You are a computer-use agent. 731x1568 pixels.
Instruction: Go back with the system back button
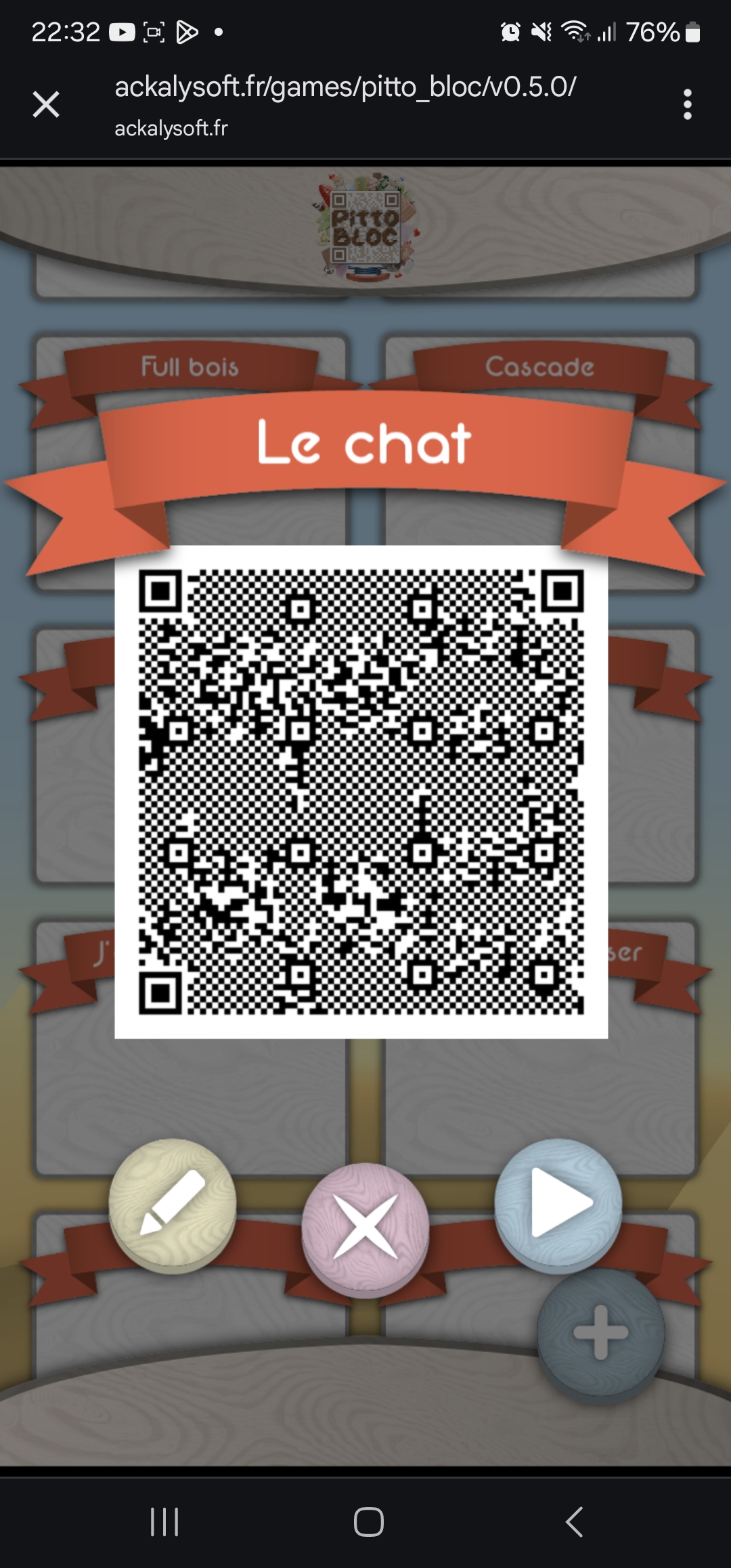(574, 1522)
